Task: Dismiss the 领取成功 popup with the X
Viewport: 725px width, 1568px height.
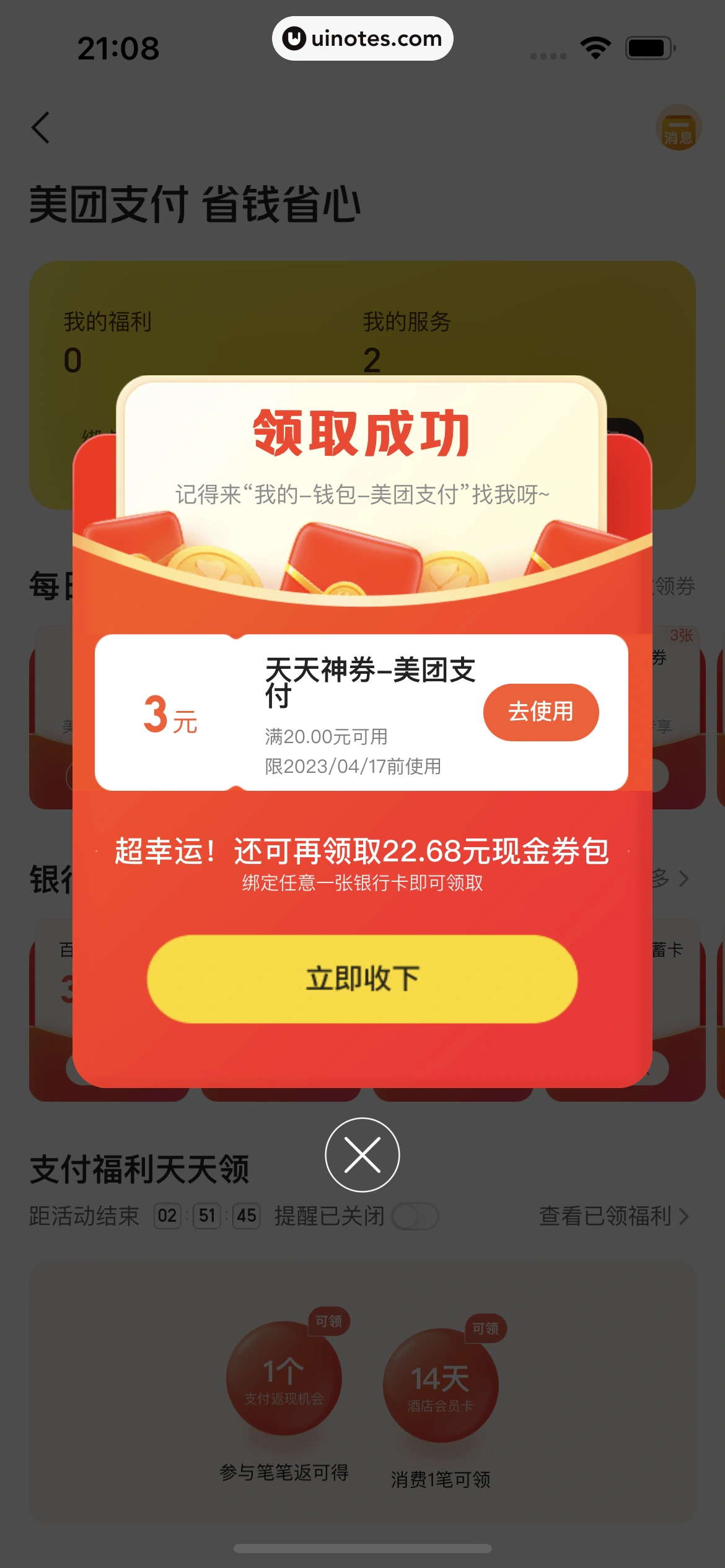Action: [362, 1154]
